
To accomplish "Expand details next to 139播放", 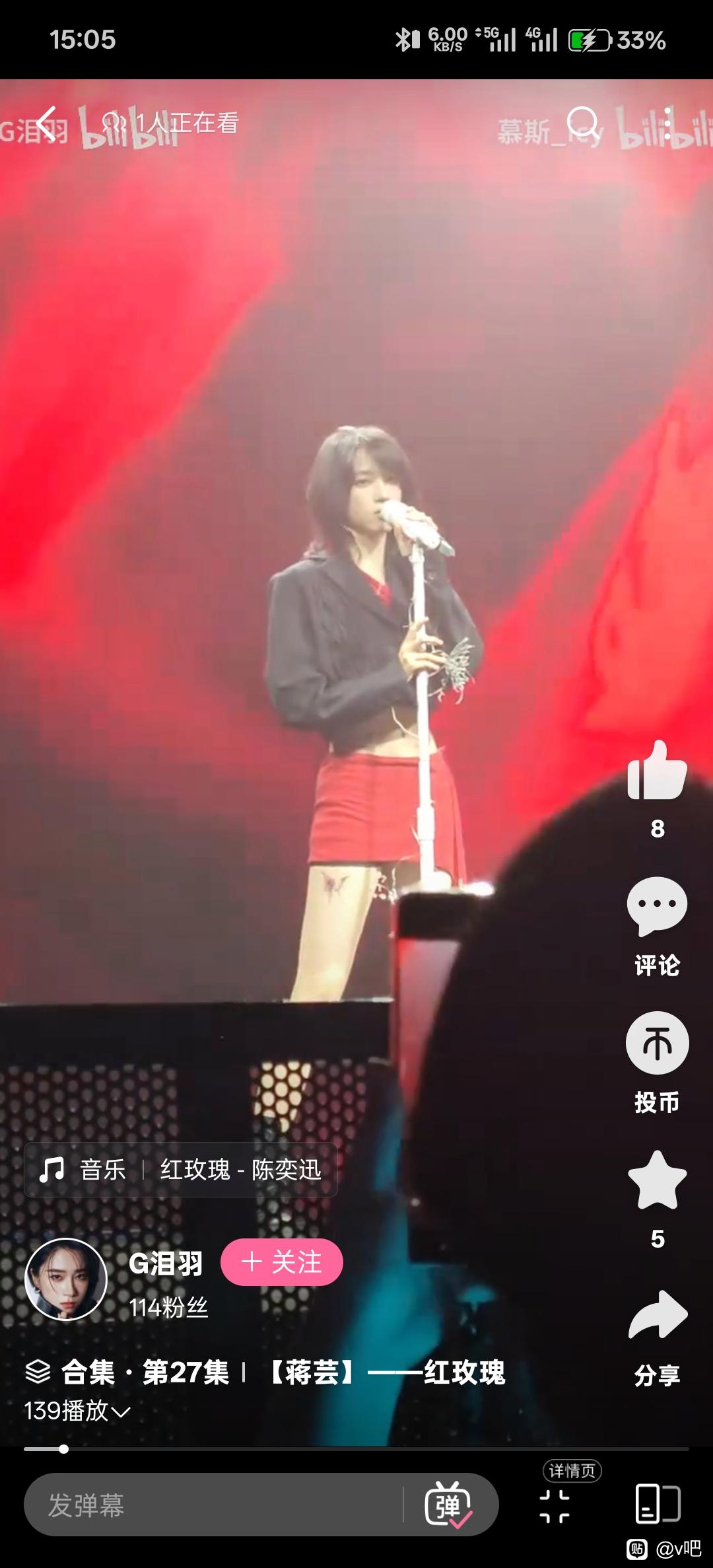I will (121, 1412).
